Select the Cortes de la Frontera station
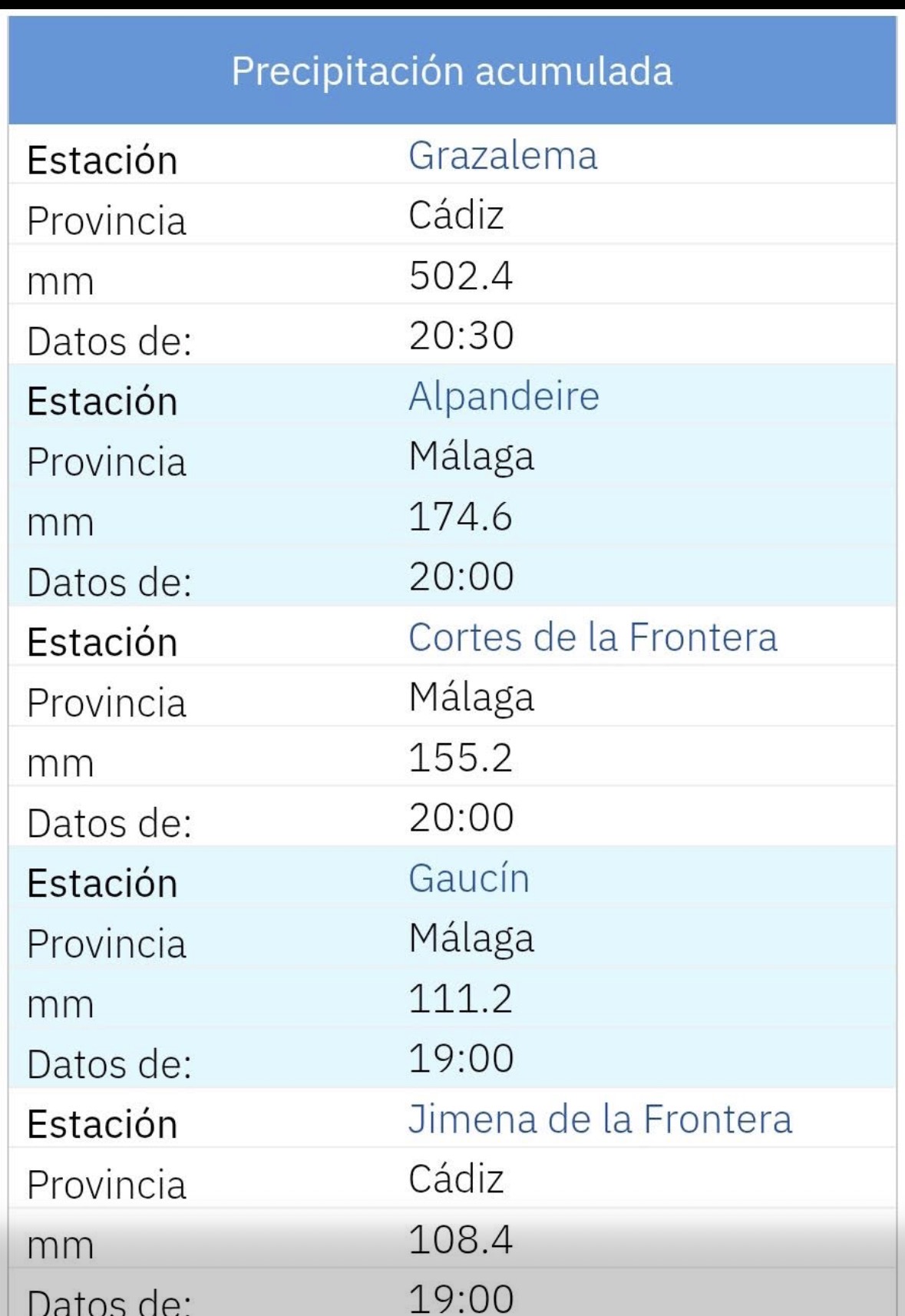 pos(593,637)
